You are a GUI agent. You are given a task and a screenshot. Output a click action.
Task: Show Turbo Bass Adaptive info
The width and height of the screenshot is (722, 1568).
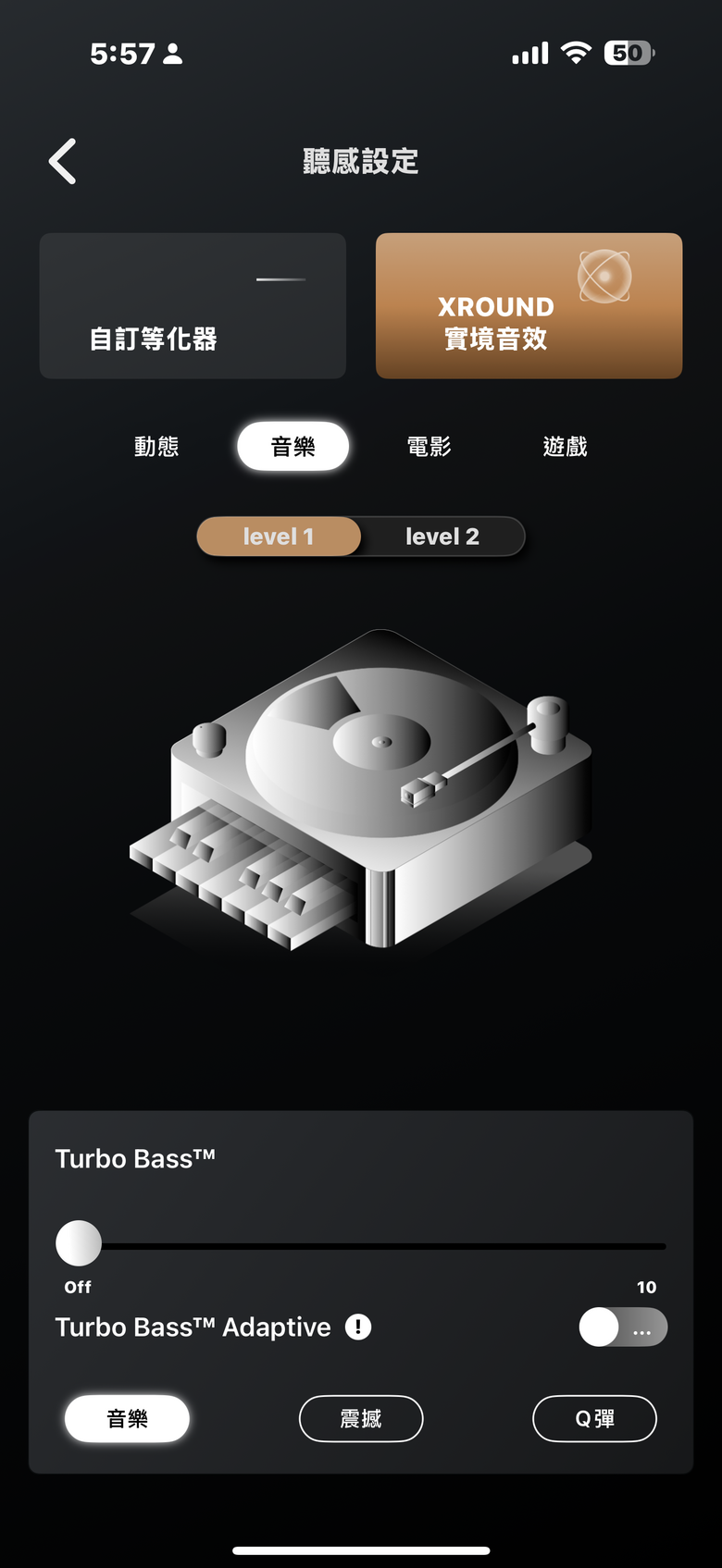coord(358,1327)
